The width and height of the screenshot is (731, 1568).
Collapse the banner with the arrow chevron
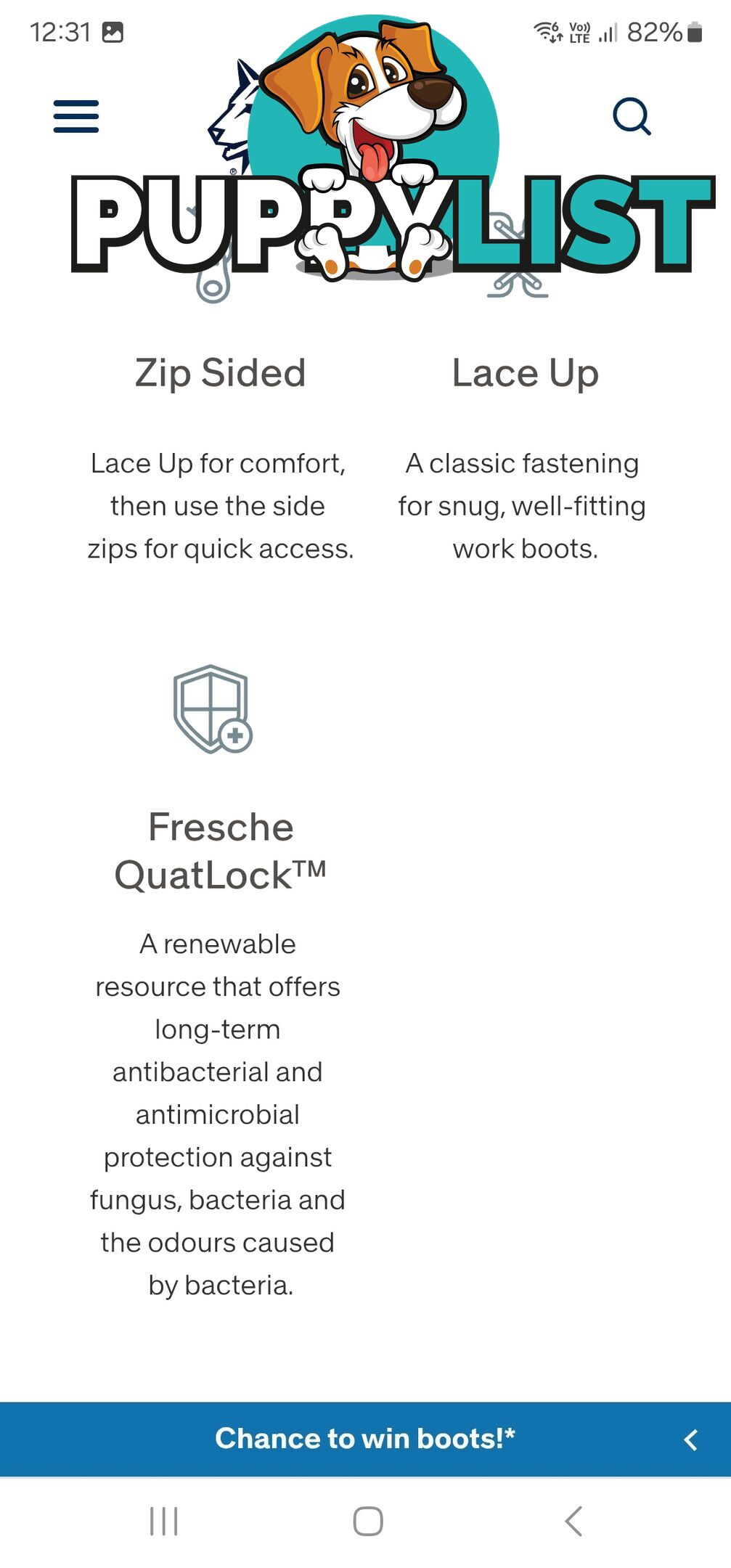coord(690,1440)
